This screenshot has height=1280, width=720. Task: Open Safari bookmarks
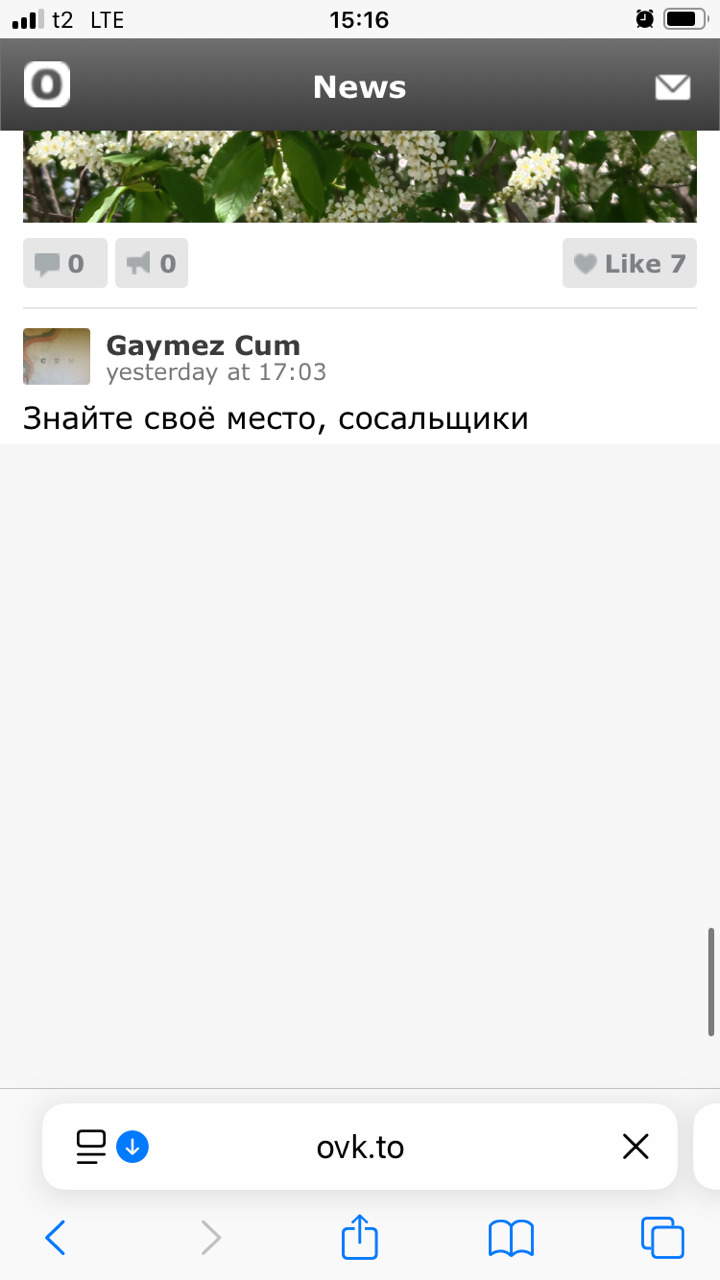[x=511, y=1239]
